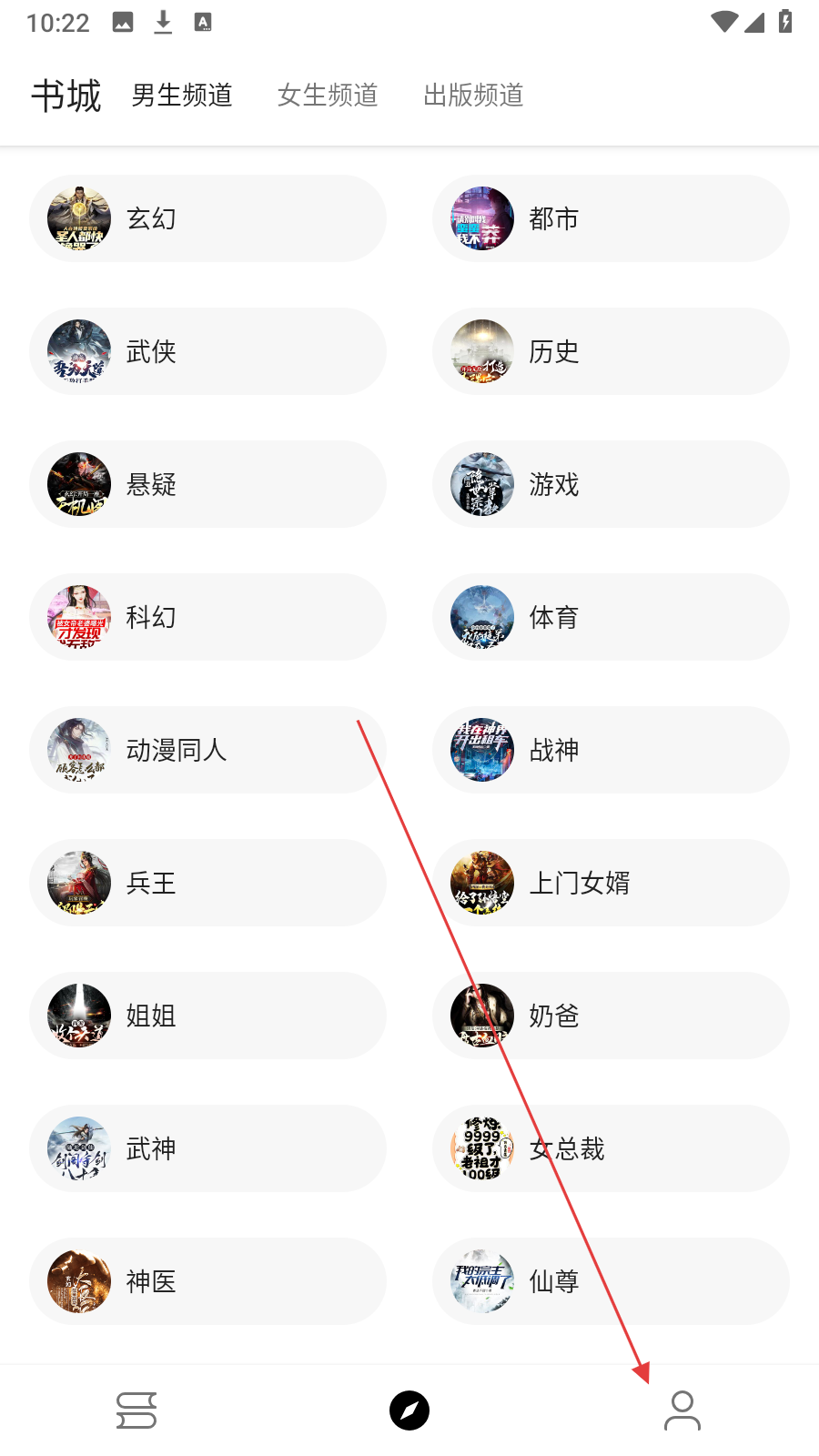Tap the 游戏 category chip
Screen dimensions: 819x1456
611,484
